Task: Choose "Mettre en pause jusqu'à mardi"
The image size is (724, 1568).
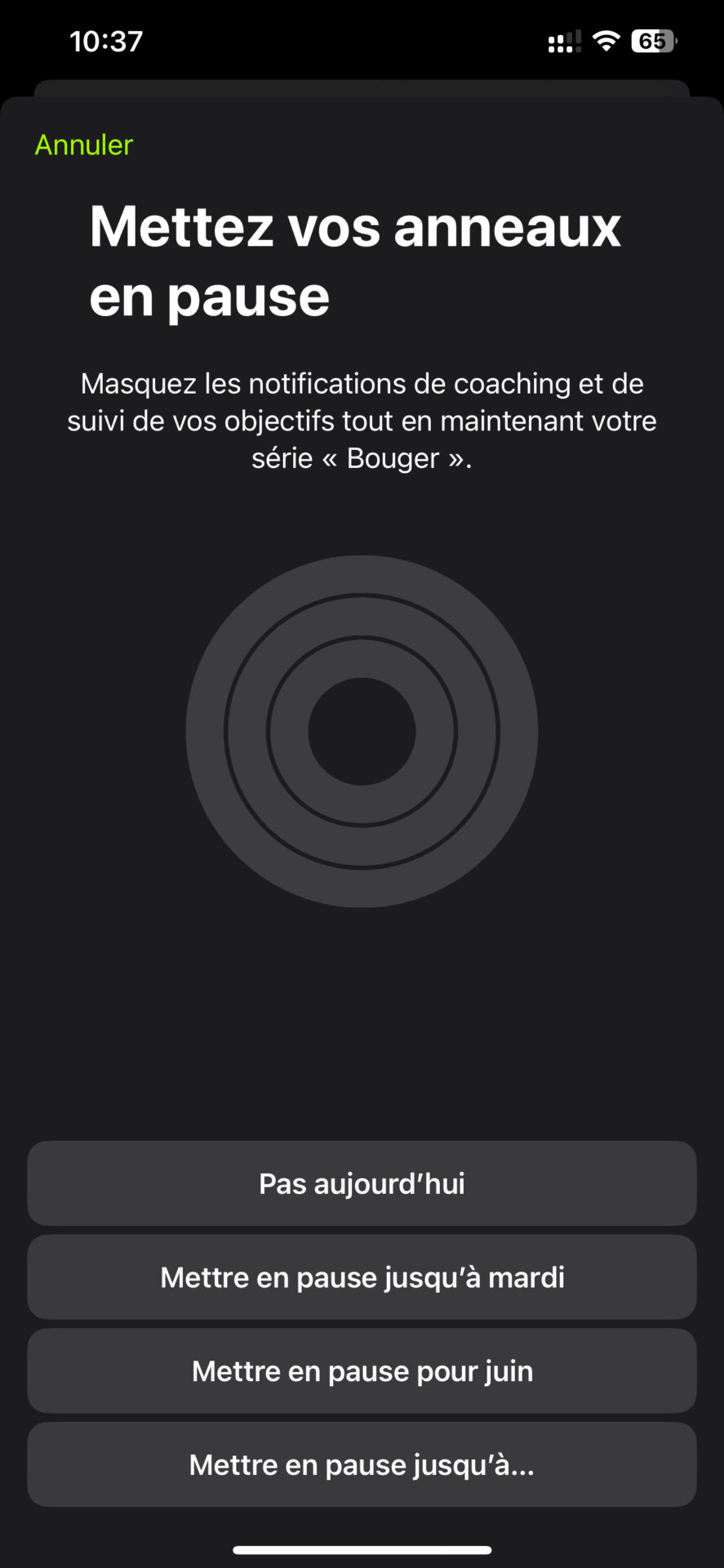Action: tap(362, 1277)
